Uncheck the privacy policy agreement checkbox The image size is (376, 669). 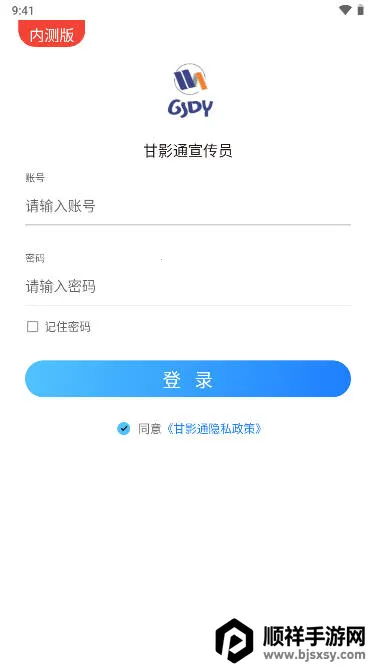pyautogui.click(x=123, y=428)
